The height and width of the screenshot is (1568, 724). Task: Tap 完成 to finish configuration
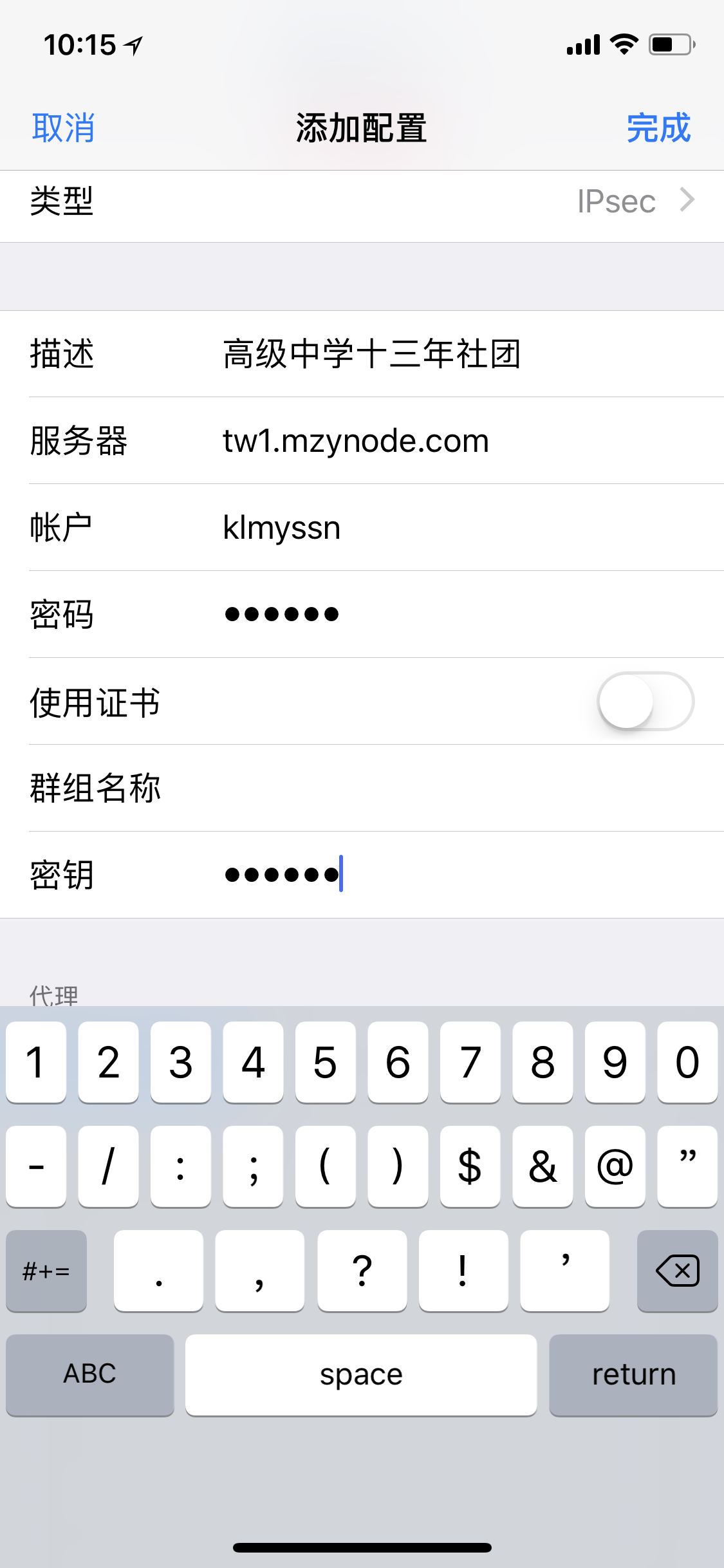coord(658,128)
